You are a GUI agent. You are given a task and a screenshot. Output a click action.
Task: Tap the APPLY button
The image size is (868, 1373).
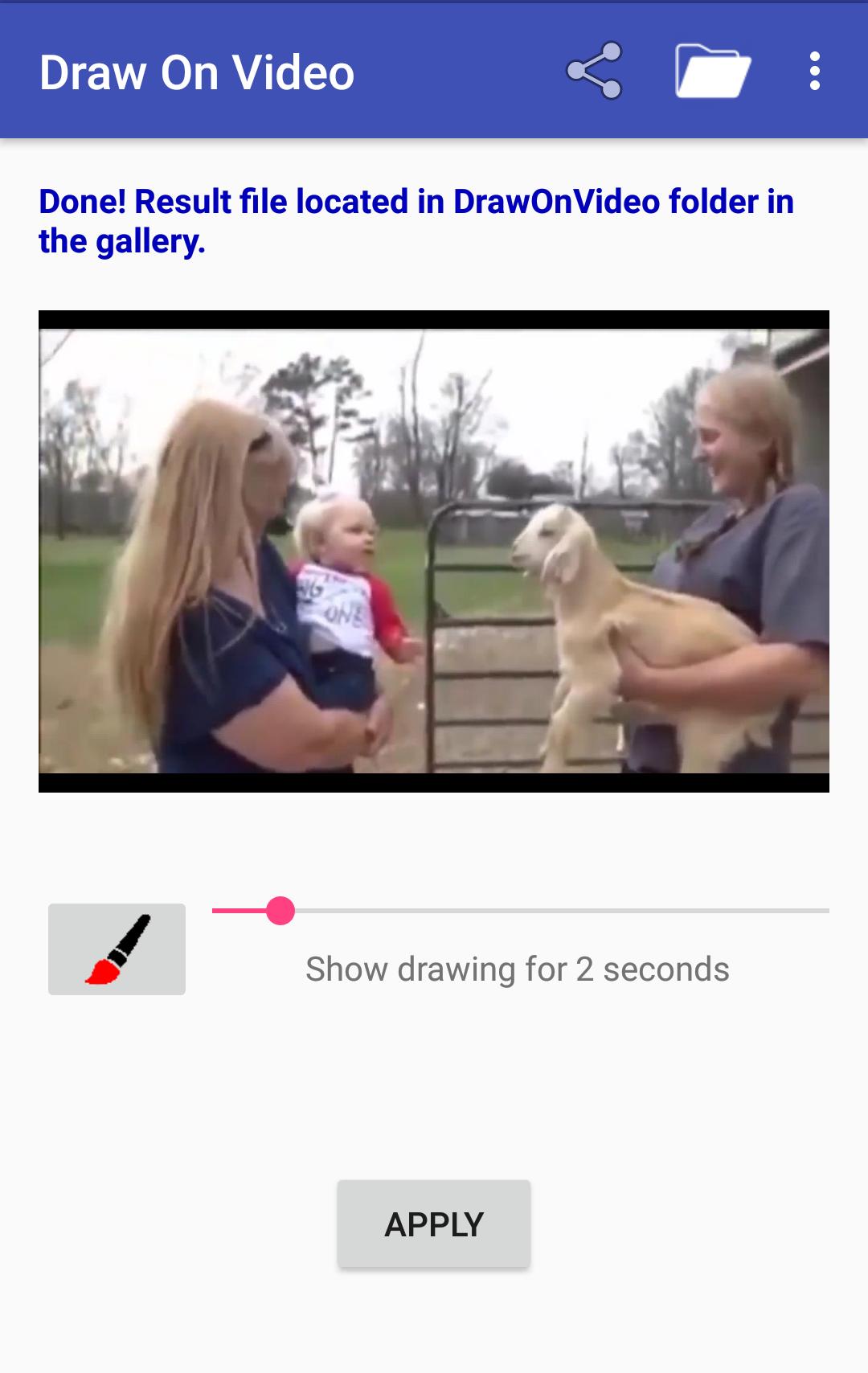(x=433, y=1224)
